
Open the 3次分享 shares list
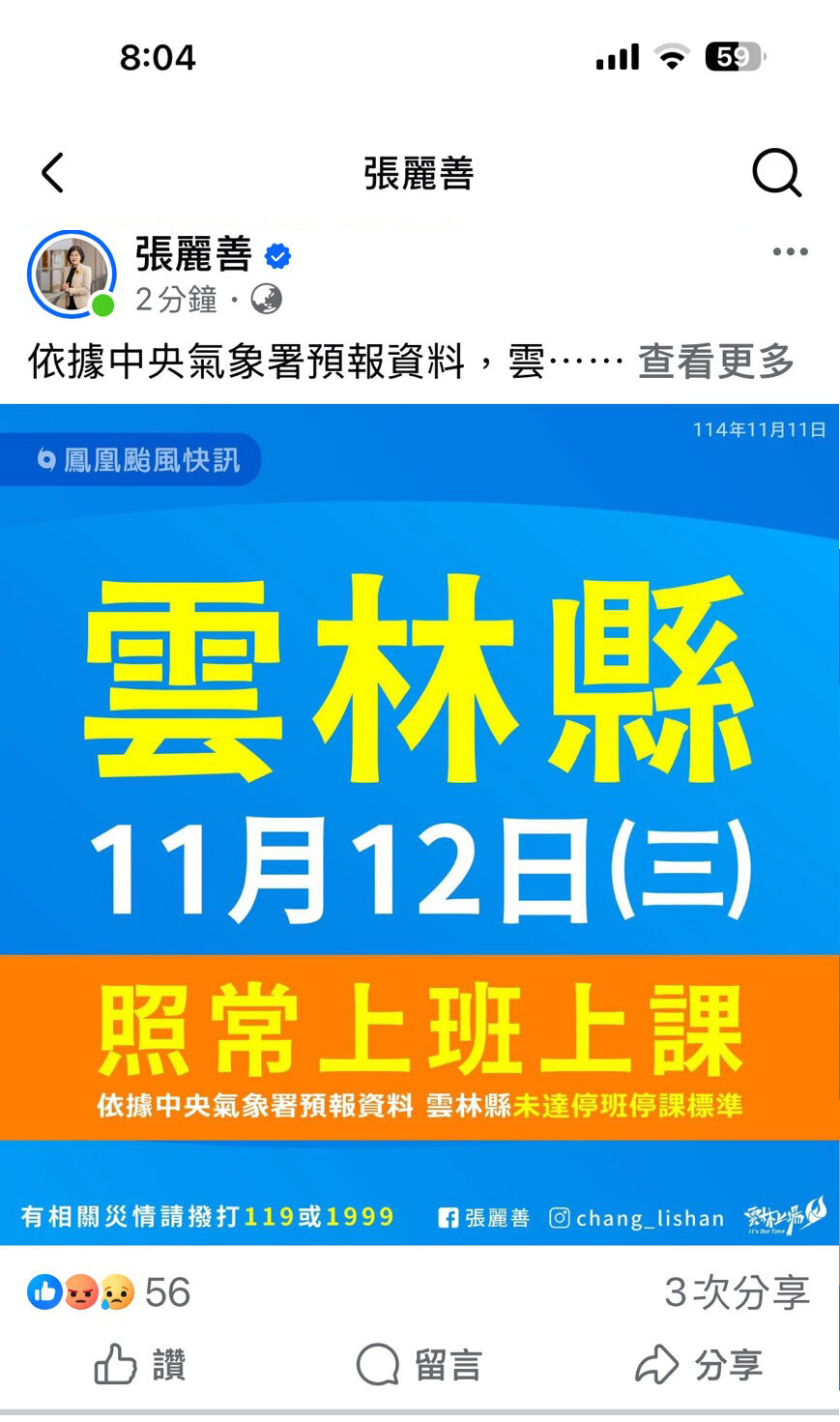tap(737, 1292)
